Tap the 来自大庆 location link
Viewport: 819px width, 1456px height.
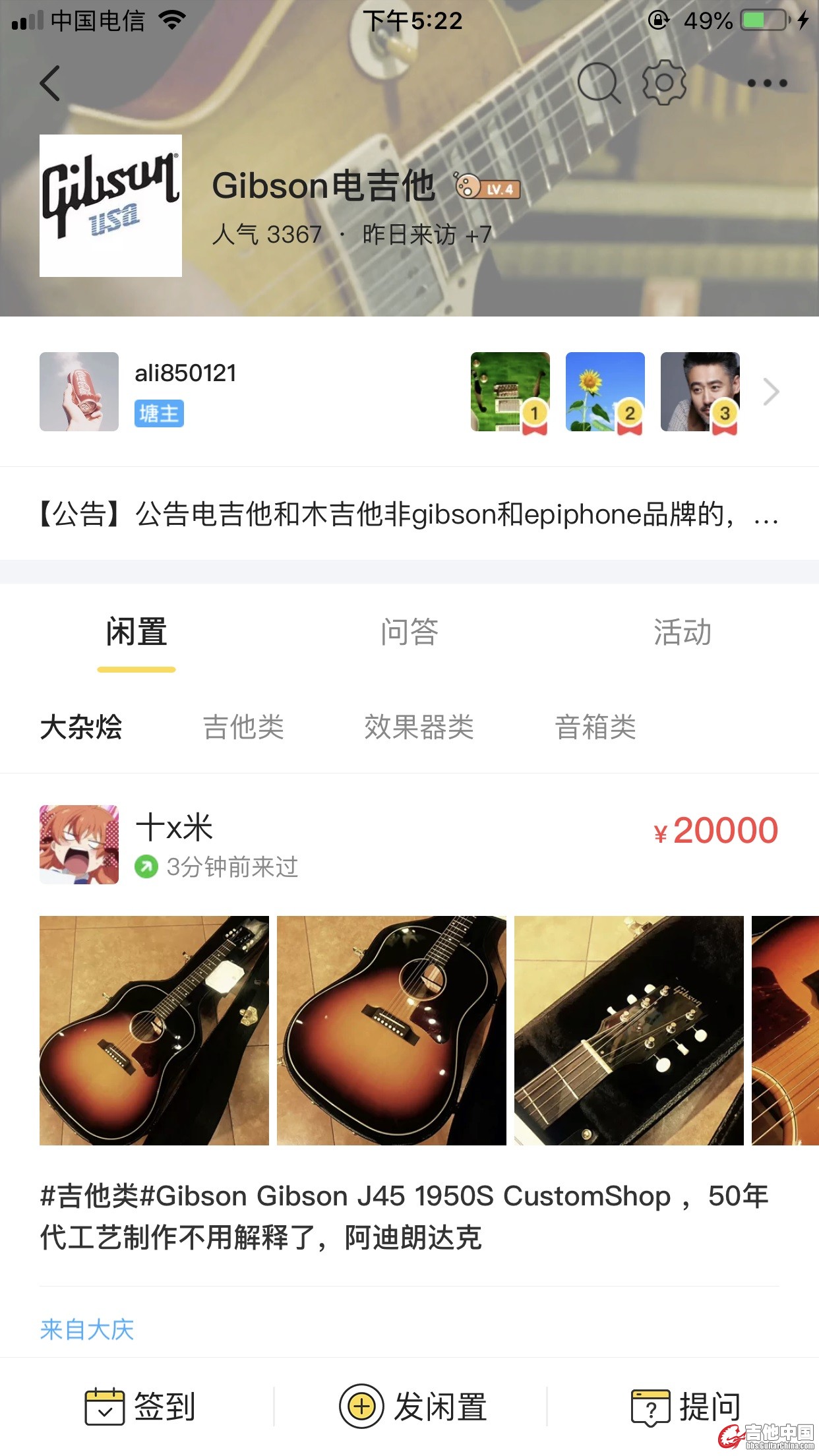pyautogui.click(x=87, y=1329)
